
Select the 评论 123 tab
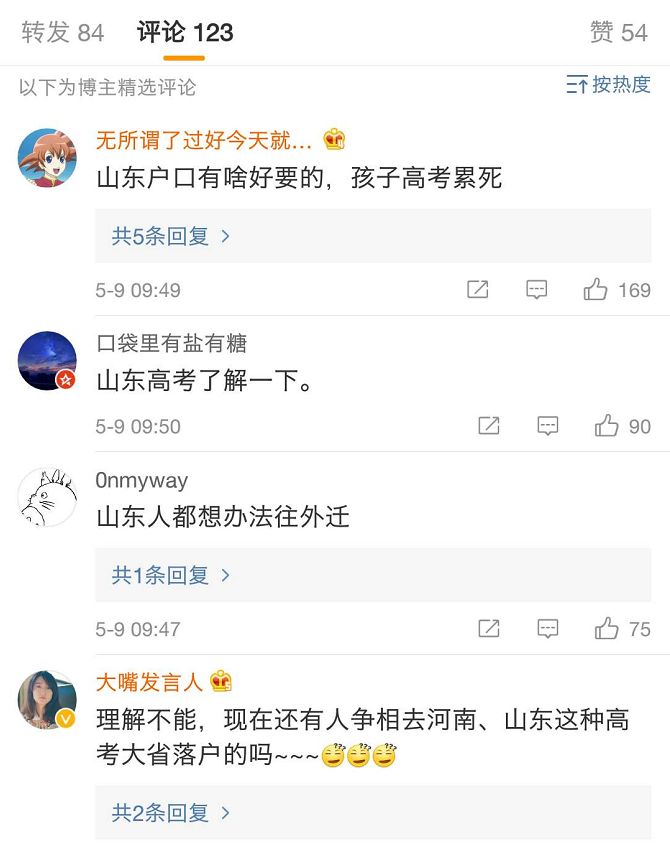coord(185,33)
